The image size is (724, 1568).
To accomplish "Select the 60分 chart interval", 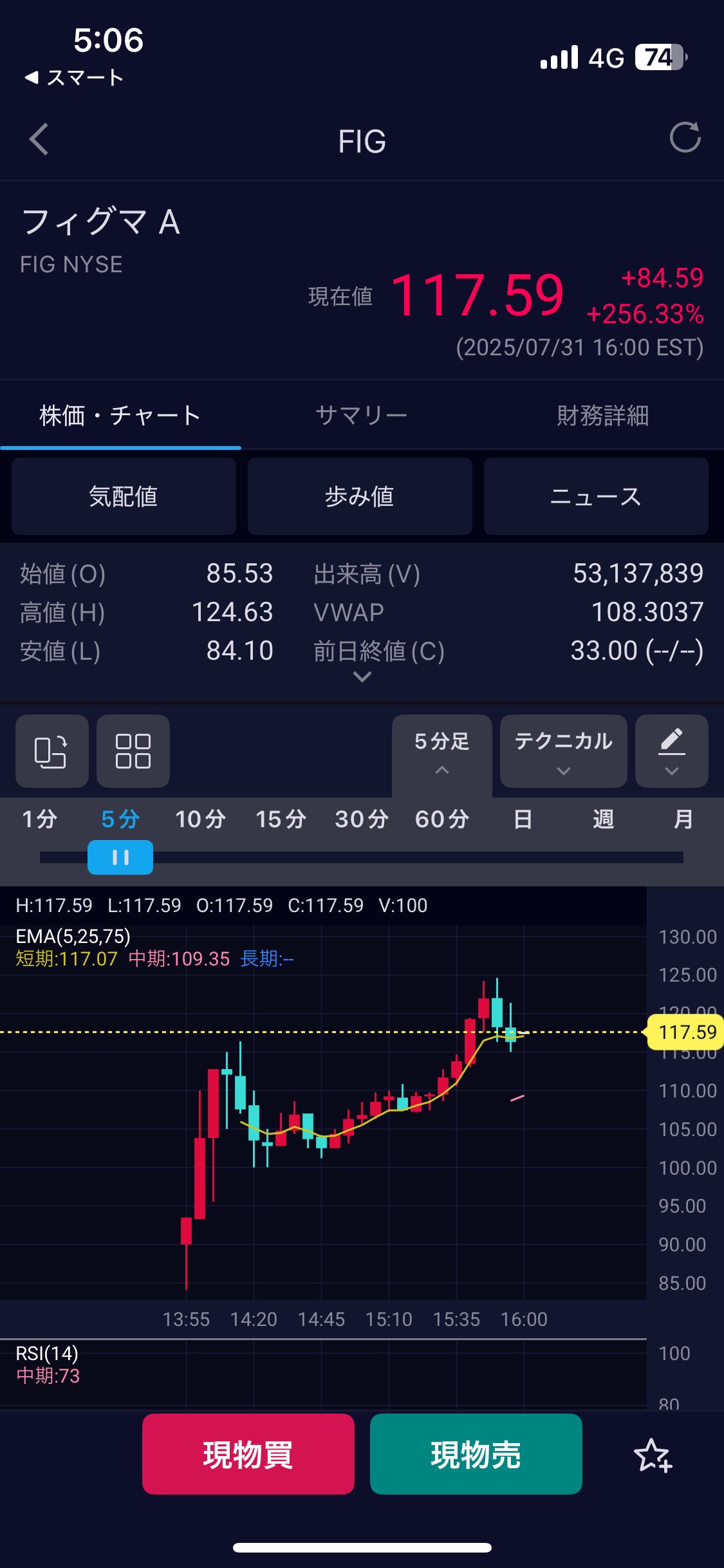I will [x=442, y=819].
